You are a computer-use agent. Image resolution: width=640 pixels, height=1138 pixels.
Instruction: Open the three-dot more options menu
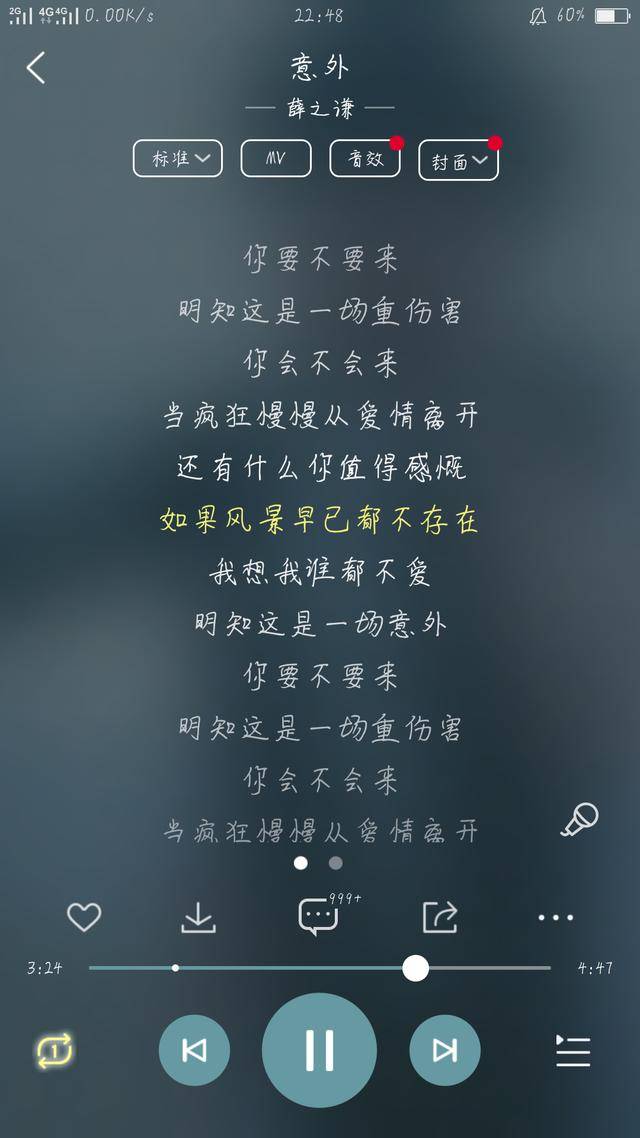point(556,916)
